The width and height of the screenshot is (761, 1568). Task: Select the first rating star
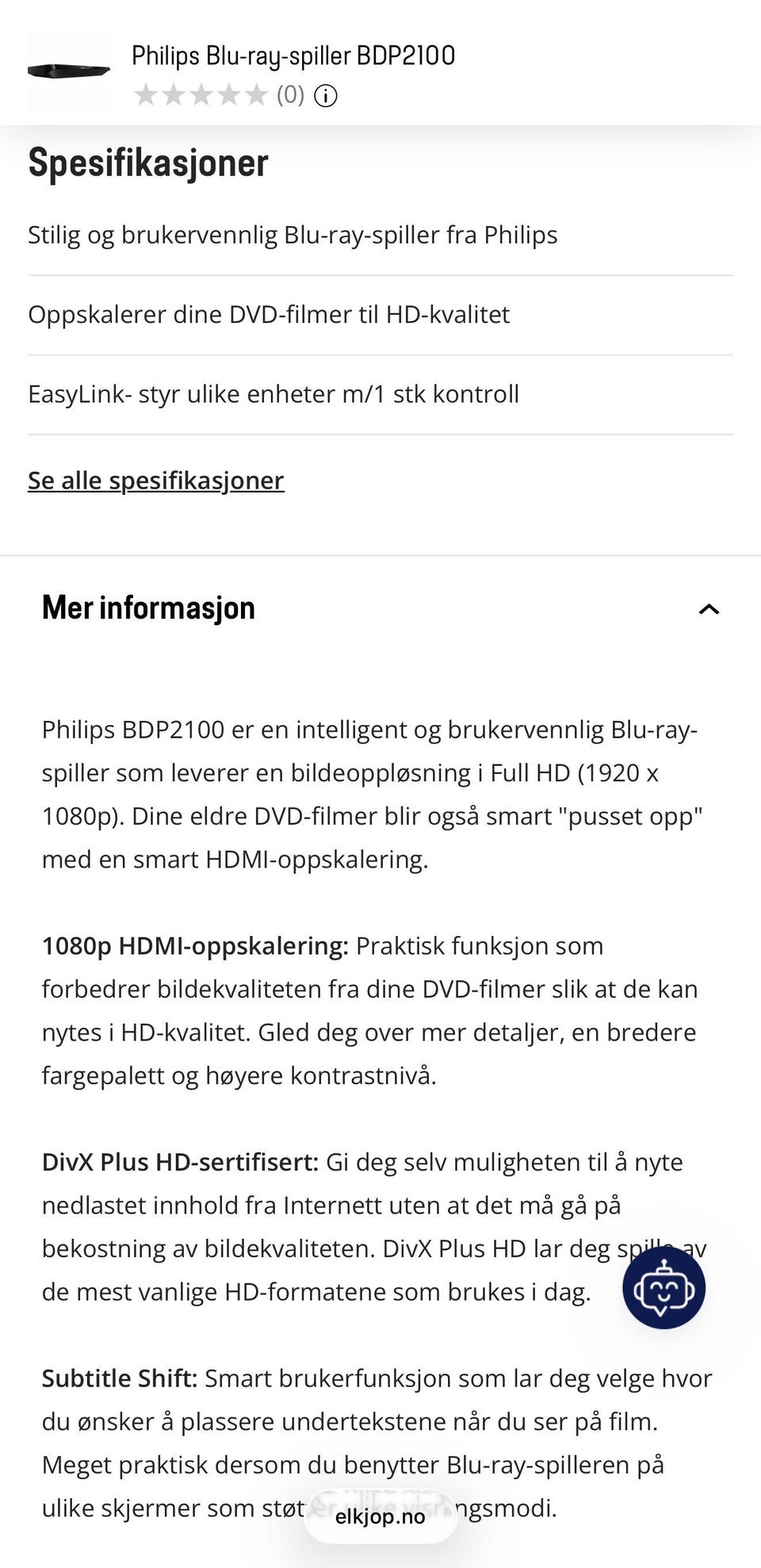click(147, 95)
